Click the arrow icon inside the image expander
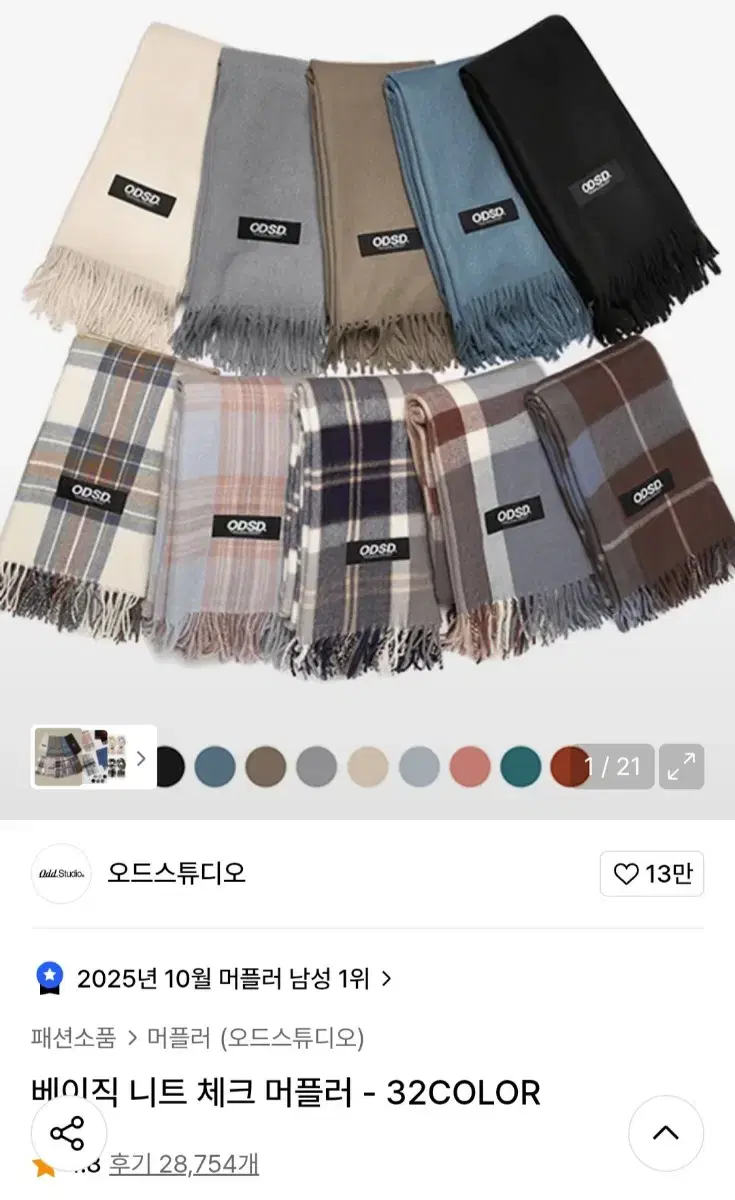The height and width of the screenshot is (1200, 735). pyautogui.click(x=681, y=765)
